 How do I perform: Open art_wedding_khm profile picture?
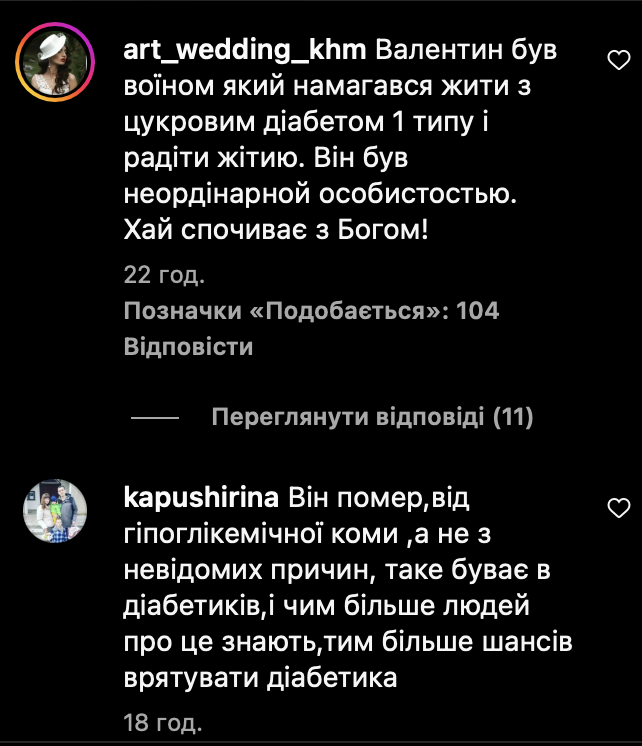(x=57, y=65)
